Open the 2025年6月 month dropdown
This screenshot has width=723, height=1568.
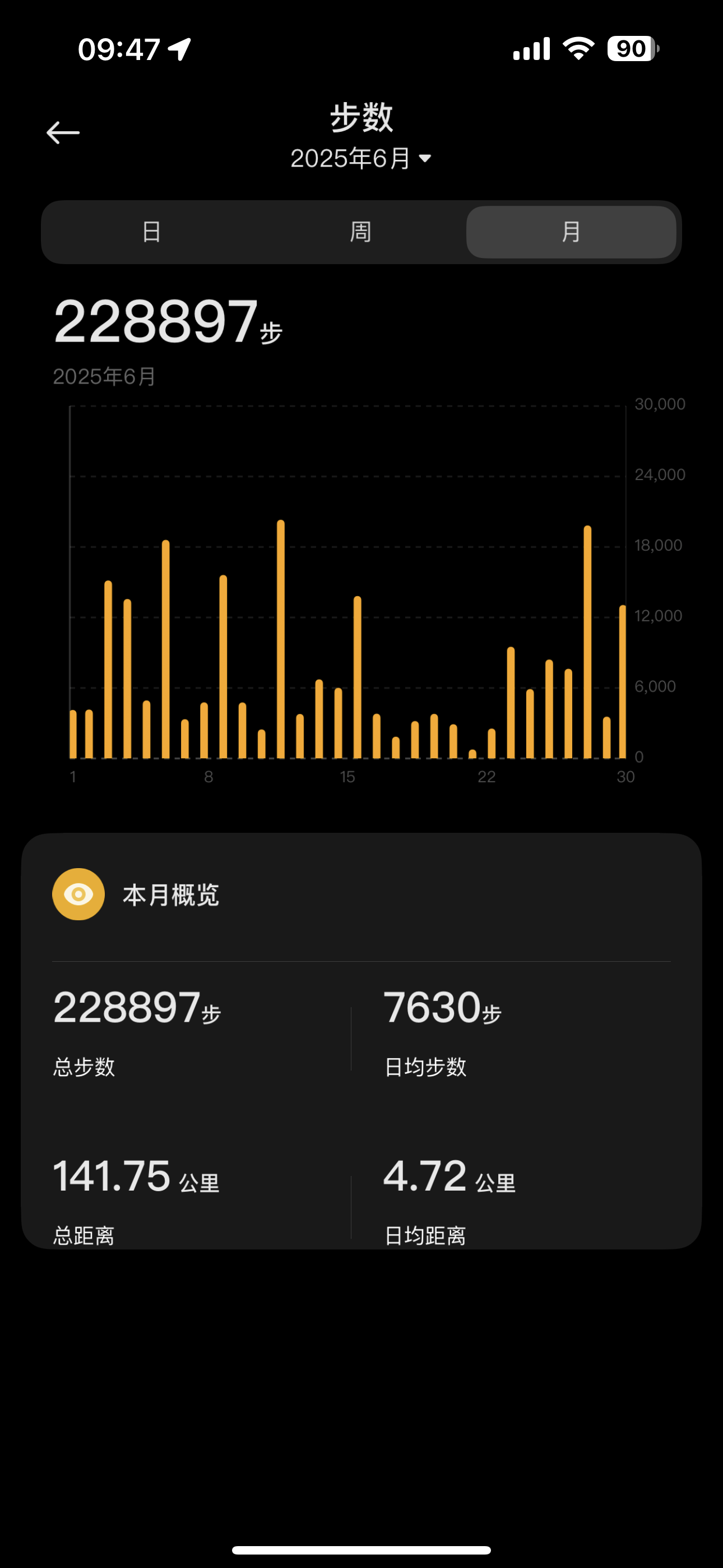[x=361, y=159]
